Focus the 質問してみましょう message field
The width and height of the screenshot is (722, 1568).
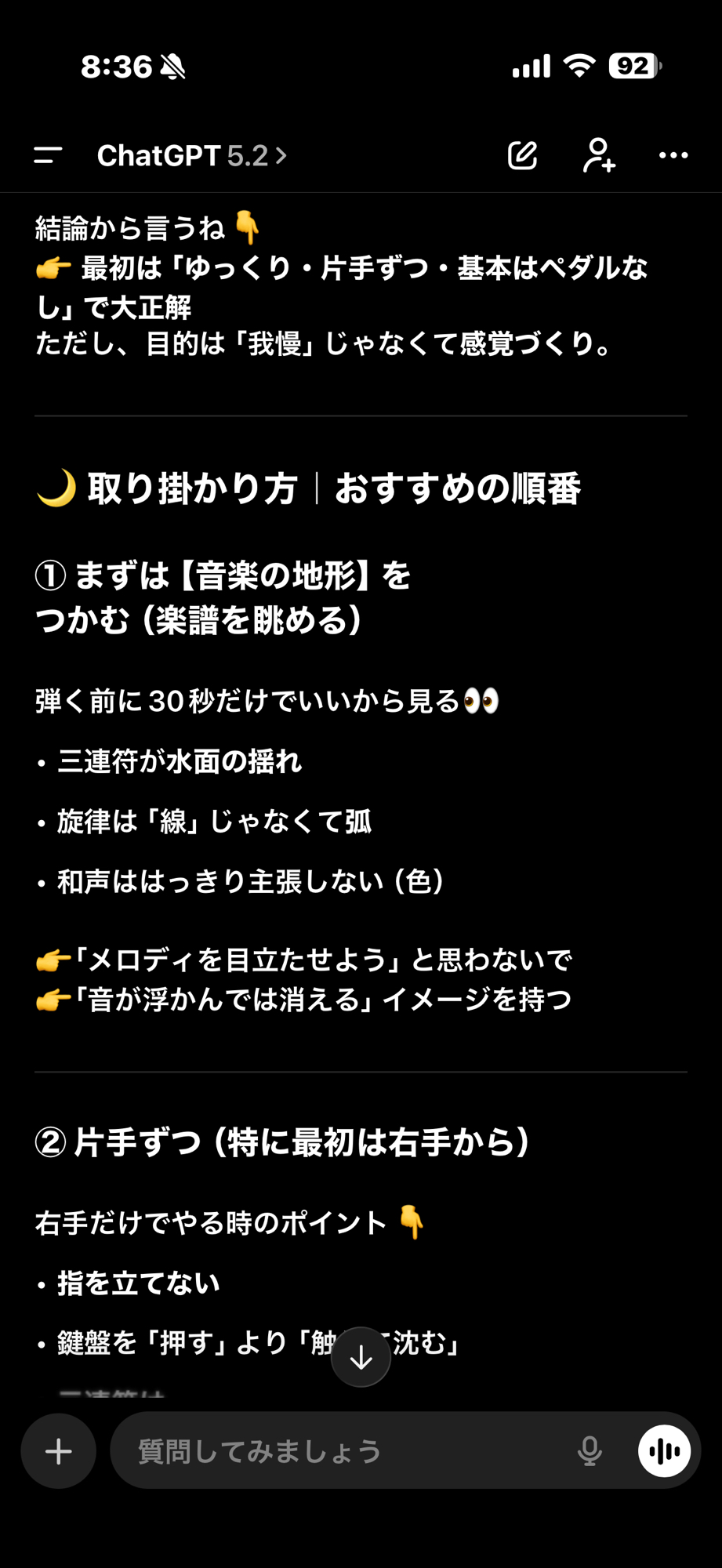(345, 1452)
